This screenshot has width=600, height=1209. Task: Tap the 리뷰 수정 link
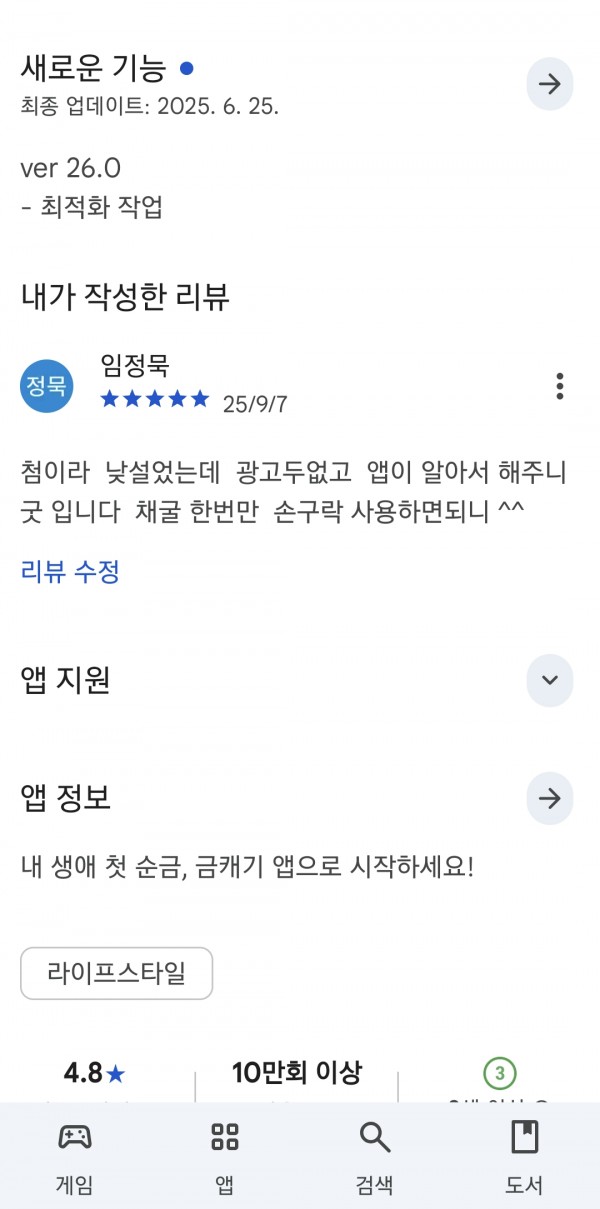(70, 572)
